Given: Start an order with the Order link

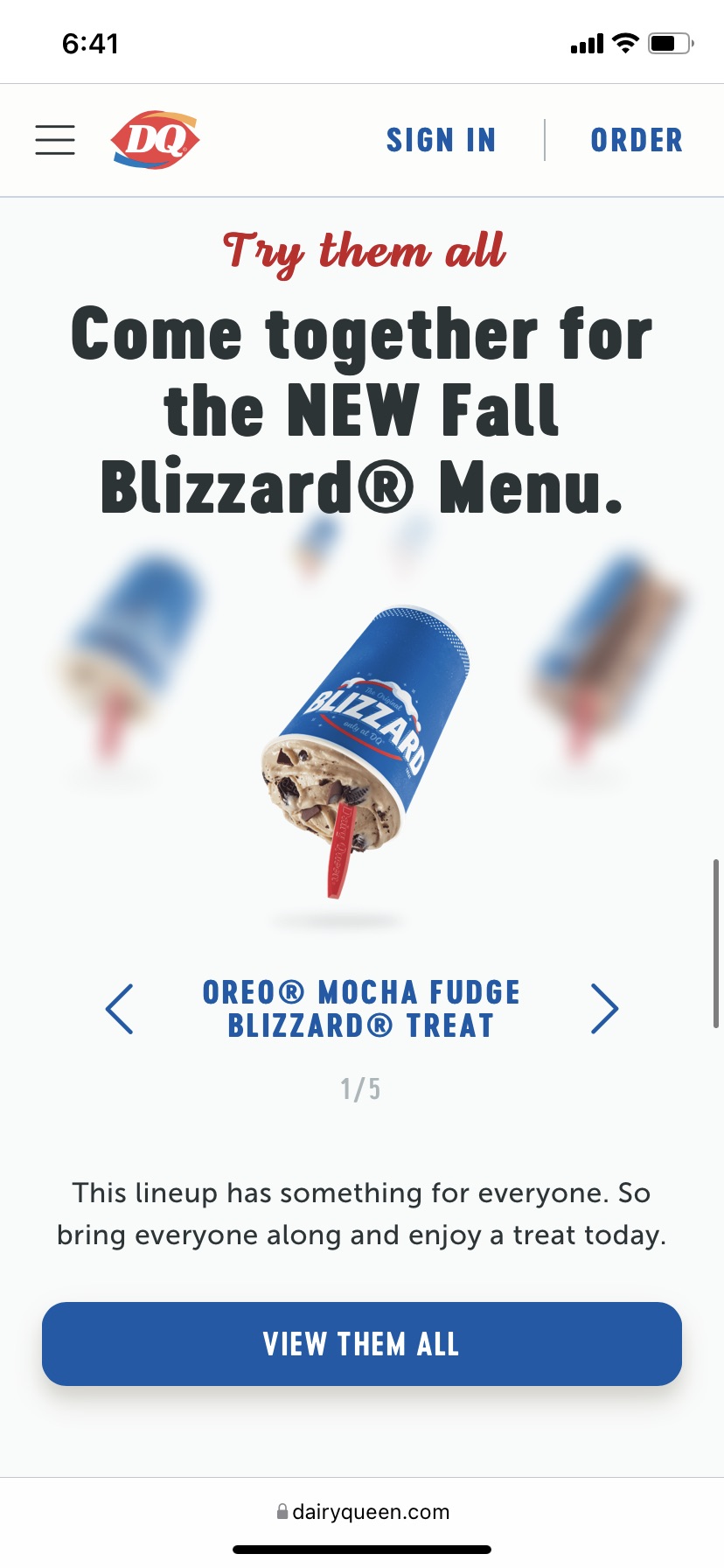Looking at the screenshot, I should 637,140.
